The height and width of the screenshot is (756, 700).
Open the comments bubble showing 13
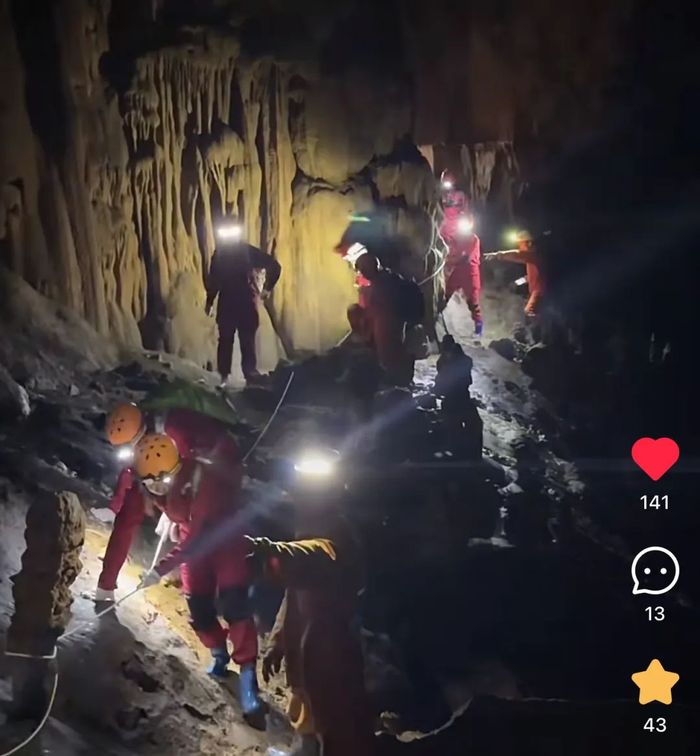[x=655, y=571]
